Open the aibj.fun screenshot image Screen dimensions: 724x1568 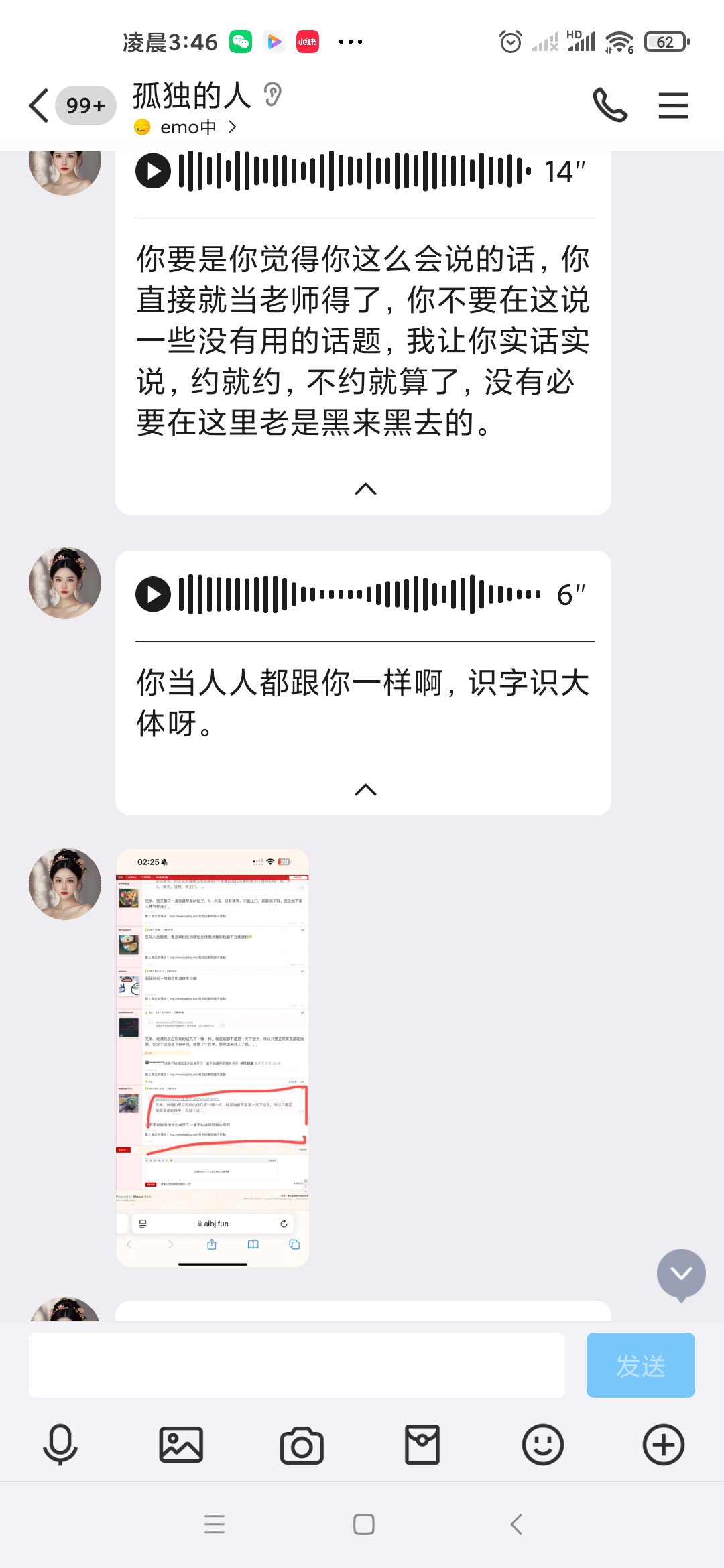213,1057
